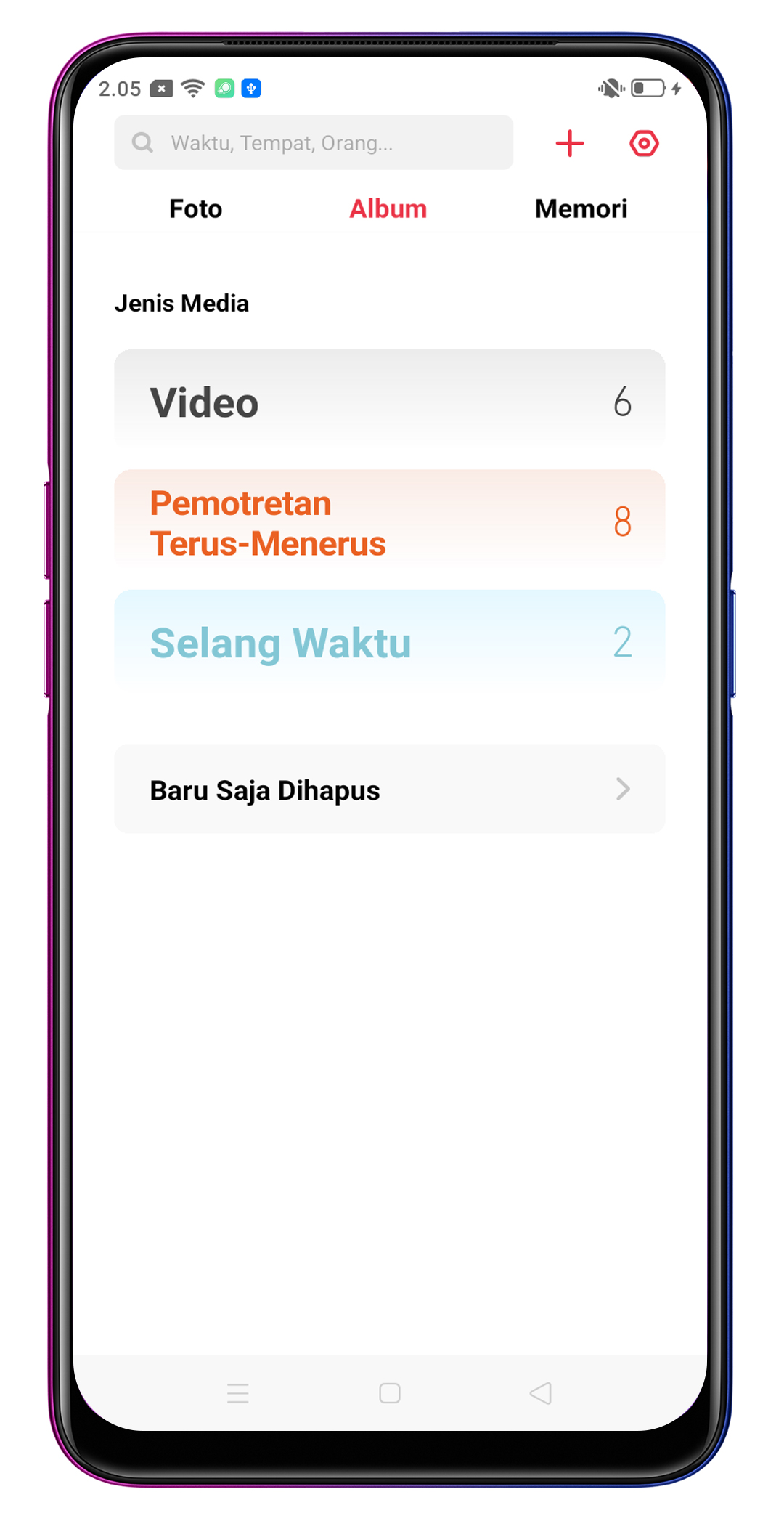Image resolution: width=784 pixels, height=1521 pixels.
Task: Switch to the Foto tab
Action: 195,209
